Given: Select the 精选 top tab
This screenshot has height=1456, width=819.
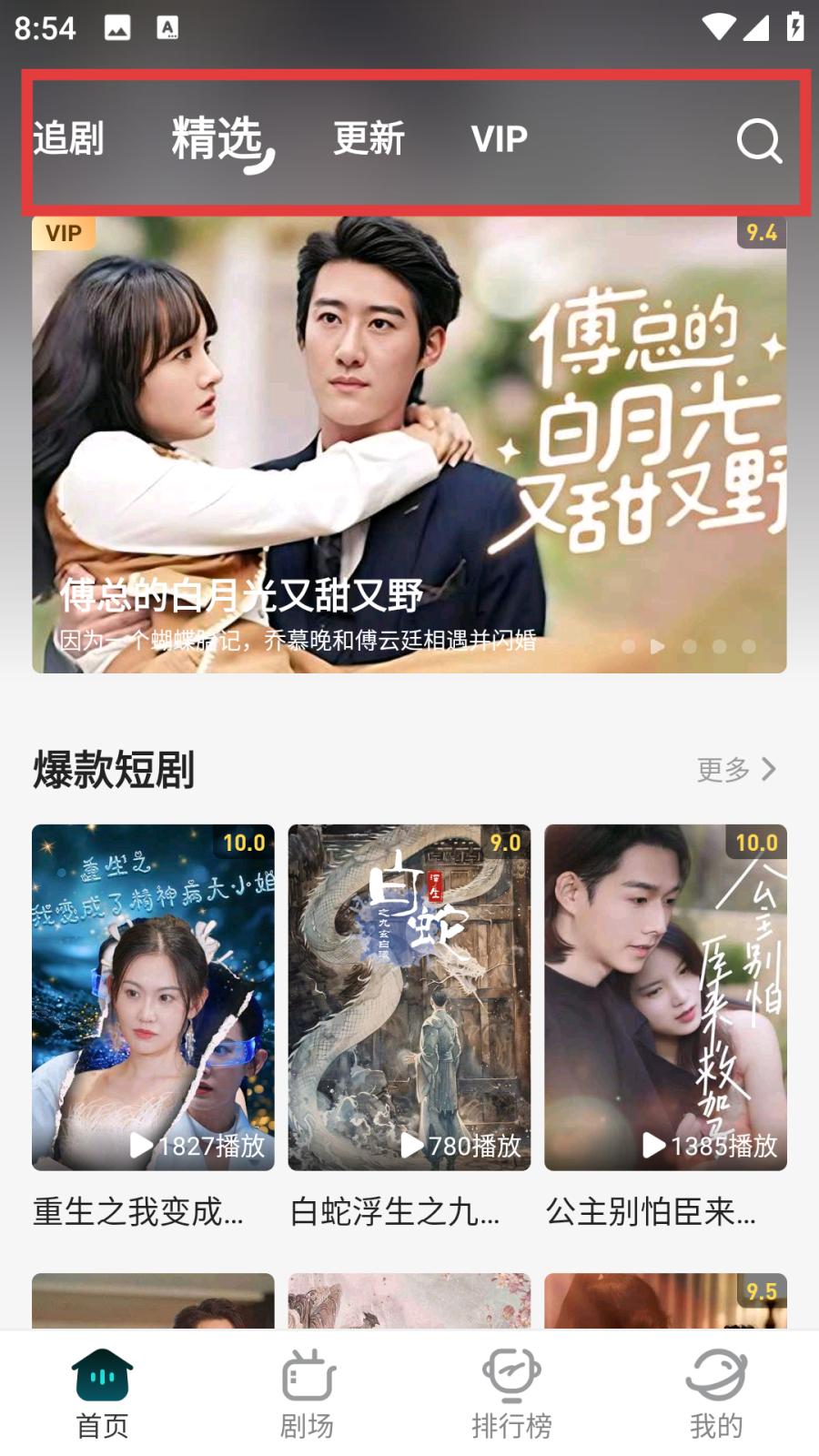Looking at the screenshot, I should tap(218, 139).
